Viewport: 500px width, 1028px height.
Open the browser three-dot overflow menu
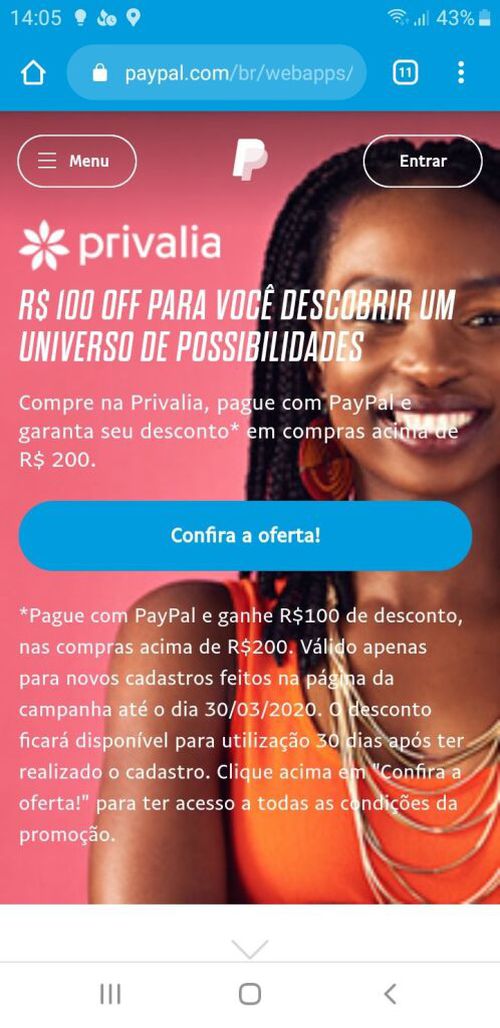(461, 73)
